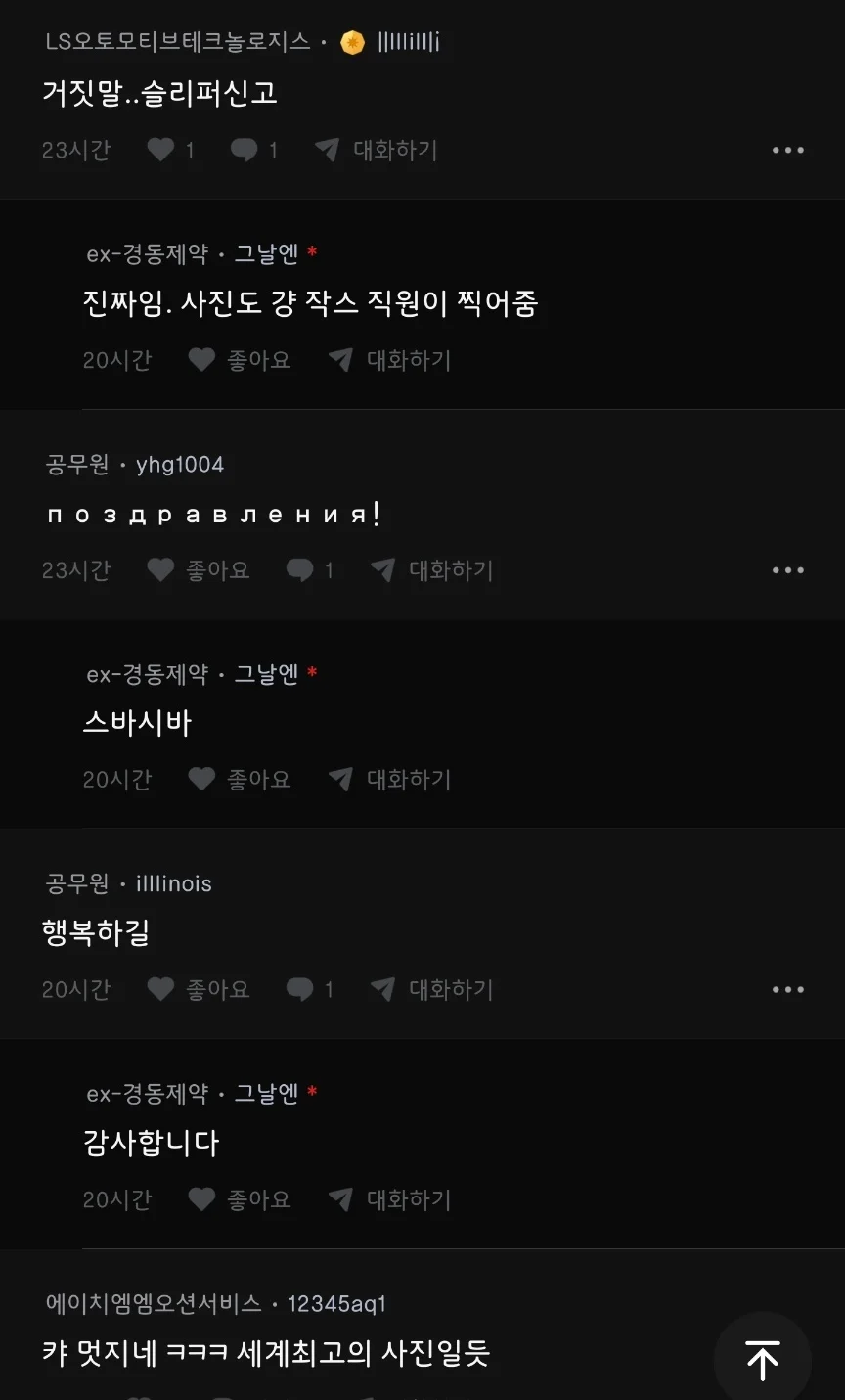This screenshot has width=845, height=1400.
Task: Select the medal badge next to LS오토모티브테크놀로지스
Action: 353,42
